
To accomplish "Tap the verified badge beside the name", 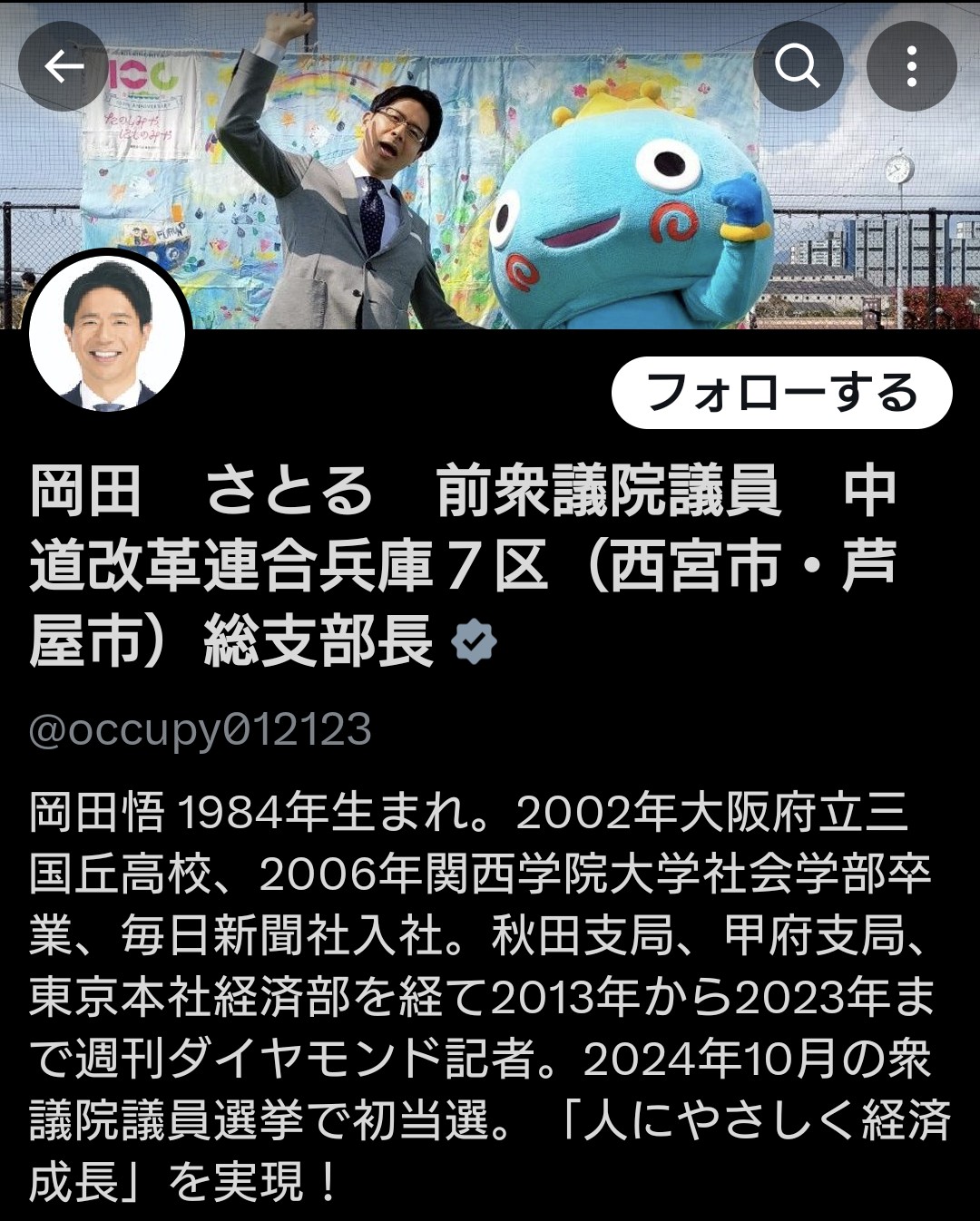I will point(475,641).
